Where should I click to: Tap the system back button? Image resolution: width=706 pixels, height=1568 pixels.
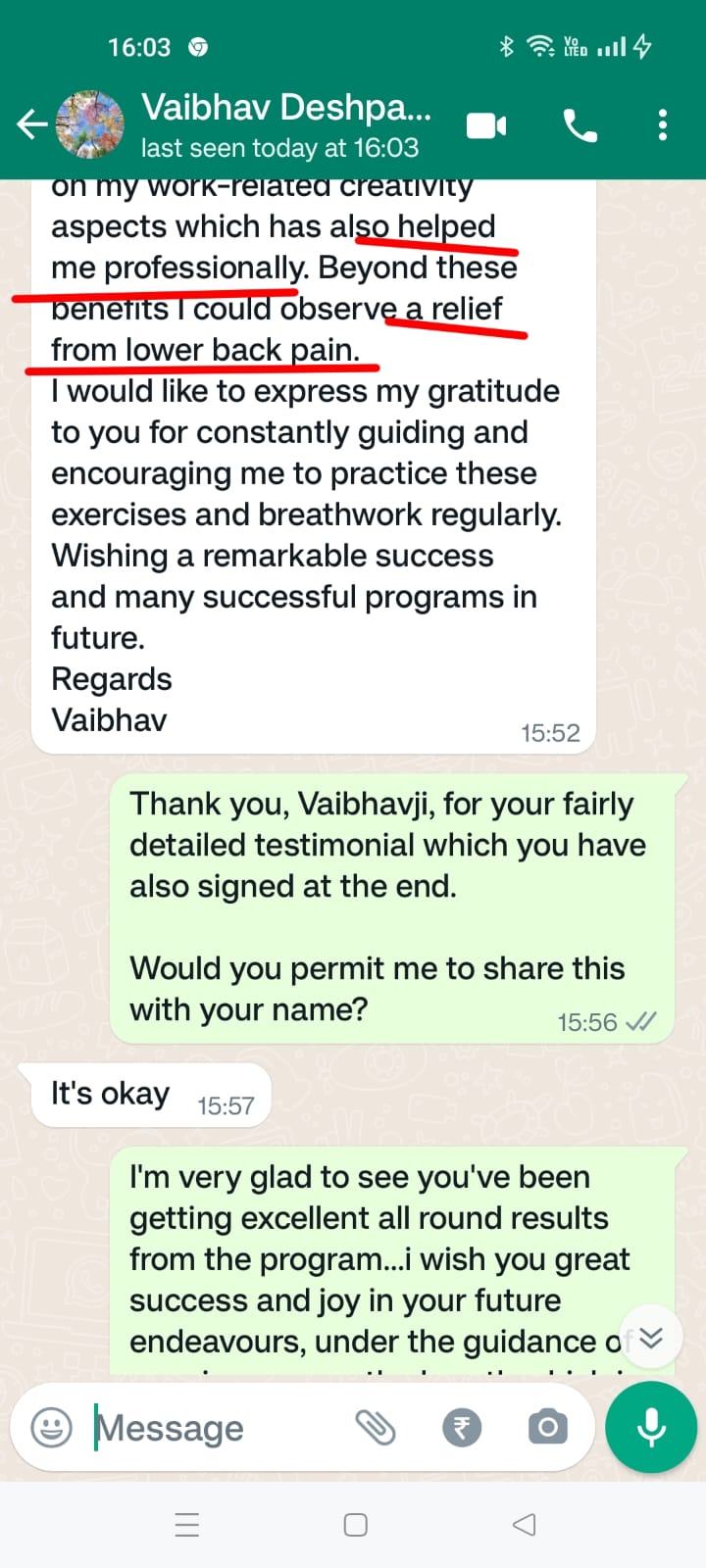click(525, 1525)
